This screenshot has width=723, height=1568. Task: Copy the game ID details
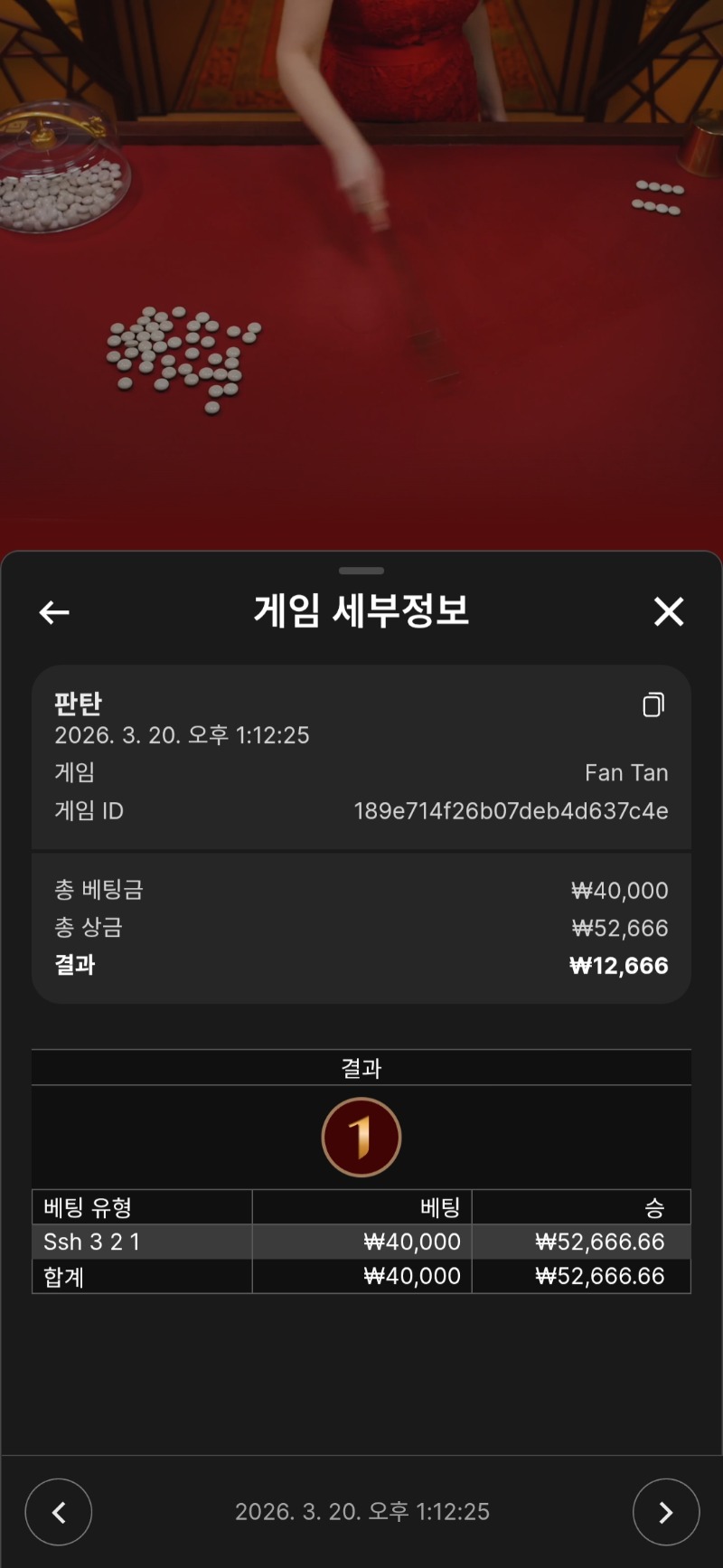[x=653, y=704]
